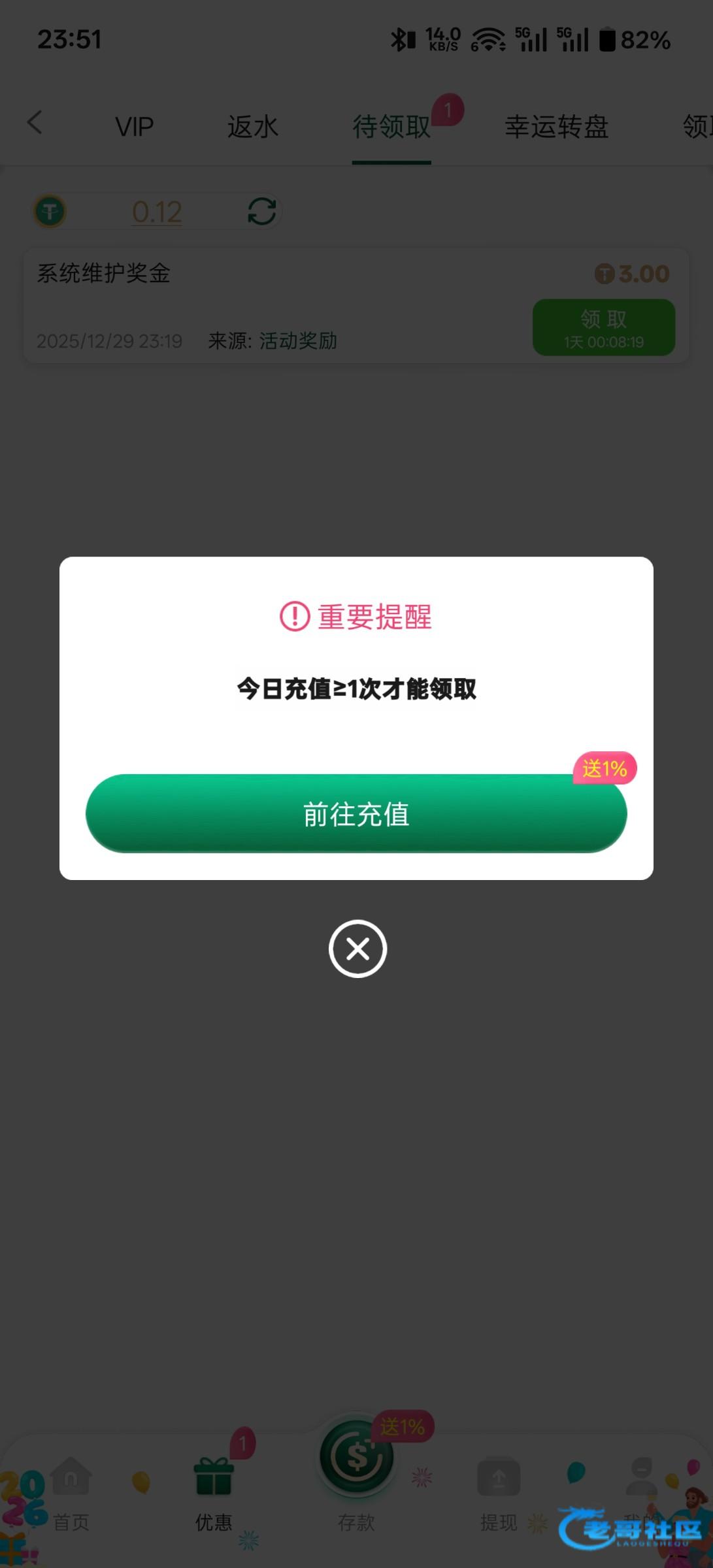Go to 首页 in the bottom navigation
Image resolution: width=713 pixels, height=1568 pixels.
point(71,1492)
